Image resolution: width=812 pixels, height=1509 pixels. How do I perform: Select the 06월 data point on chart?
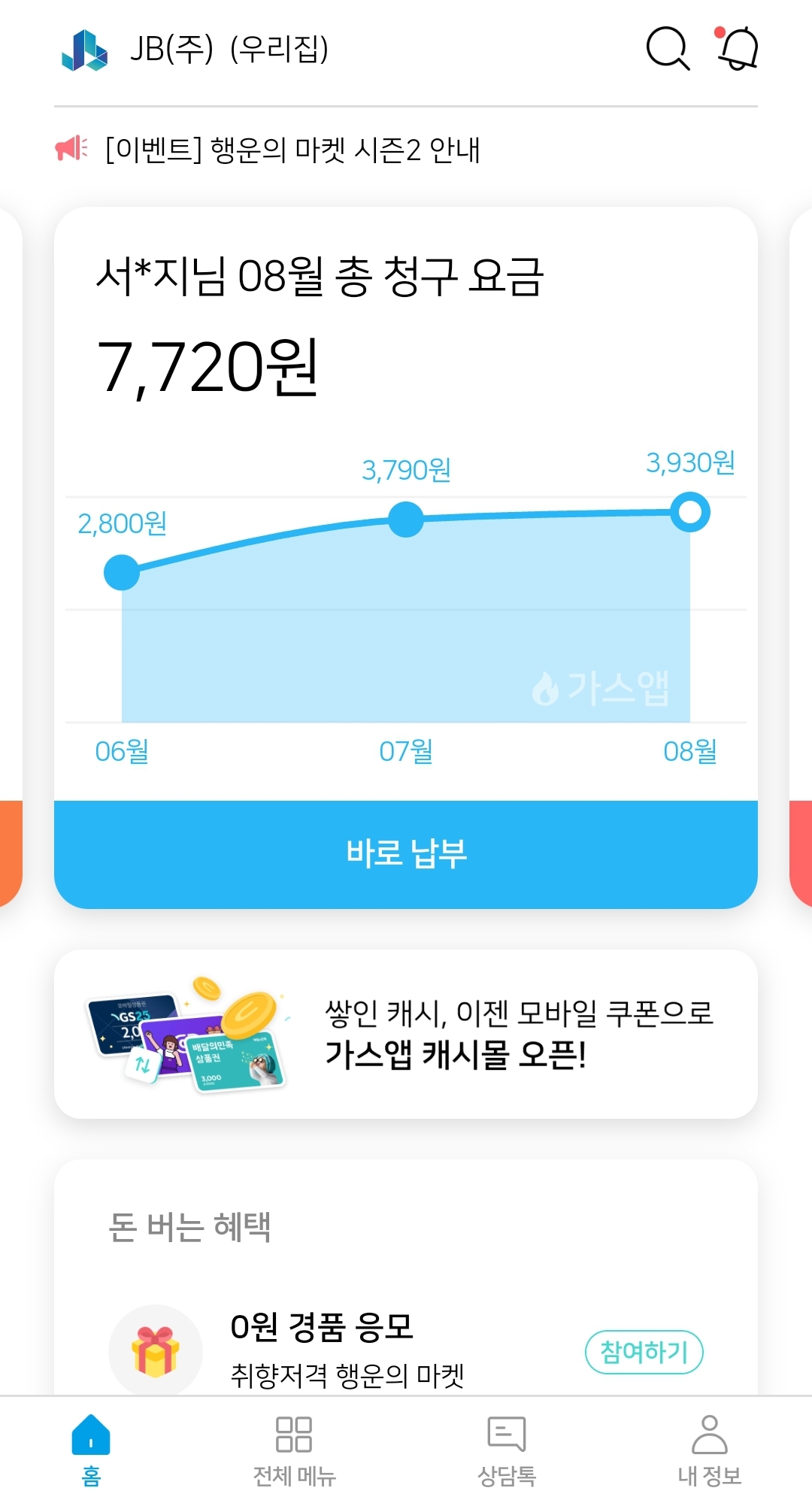point(122,572)
